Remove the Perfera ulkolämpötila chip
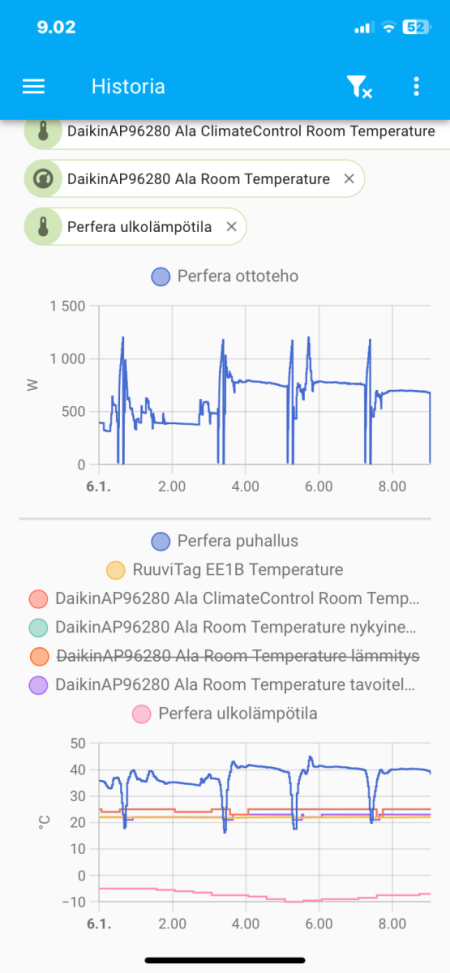Viewport: 450px width, 973px height. (x=232, y=227)
